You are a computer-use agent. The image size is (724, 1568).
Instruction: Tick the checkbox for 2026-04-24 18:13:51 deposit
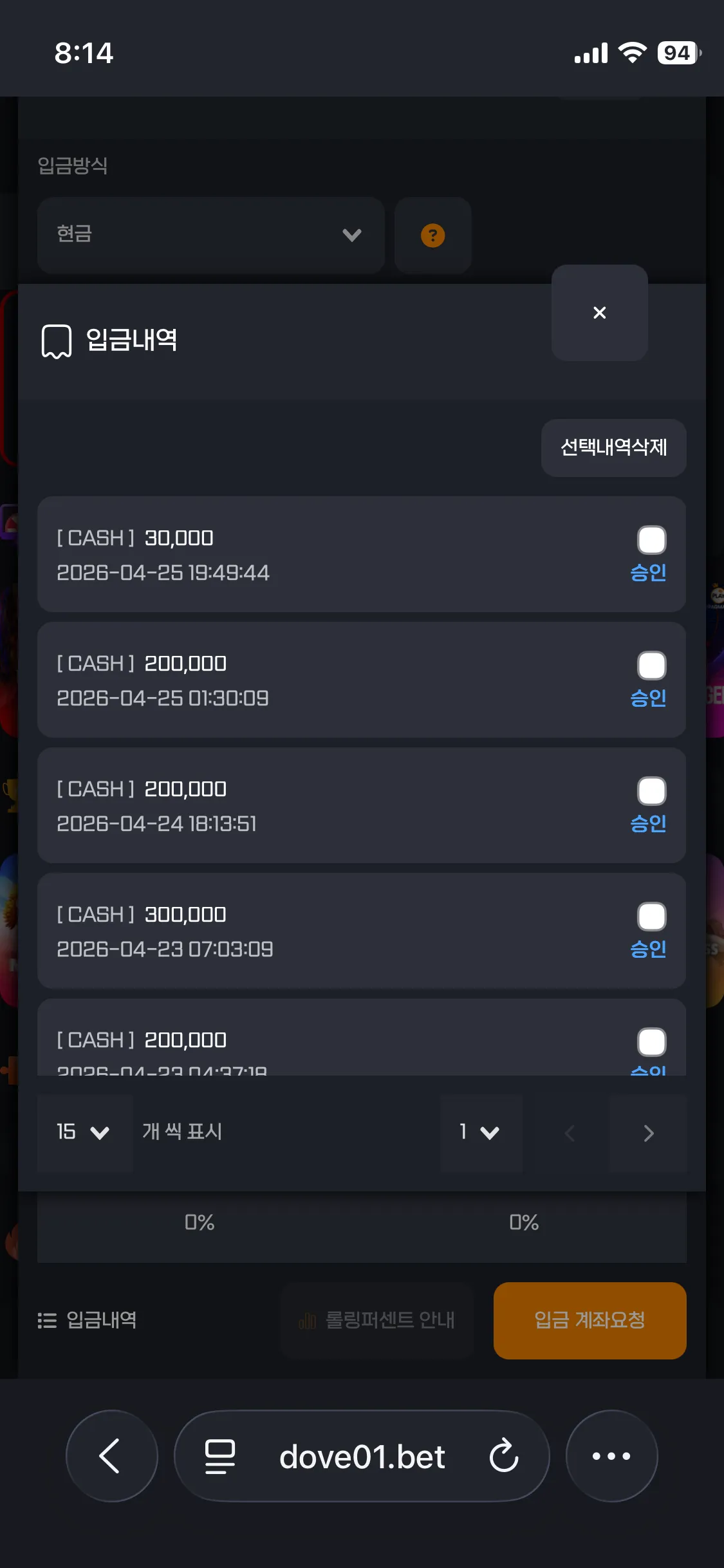(x=651, y=791)
